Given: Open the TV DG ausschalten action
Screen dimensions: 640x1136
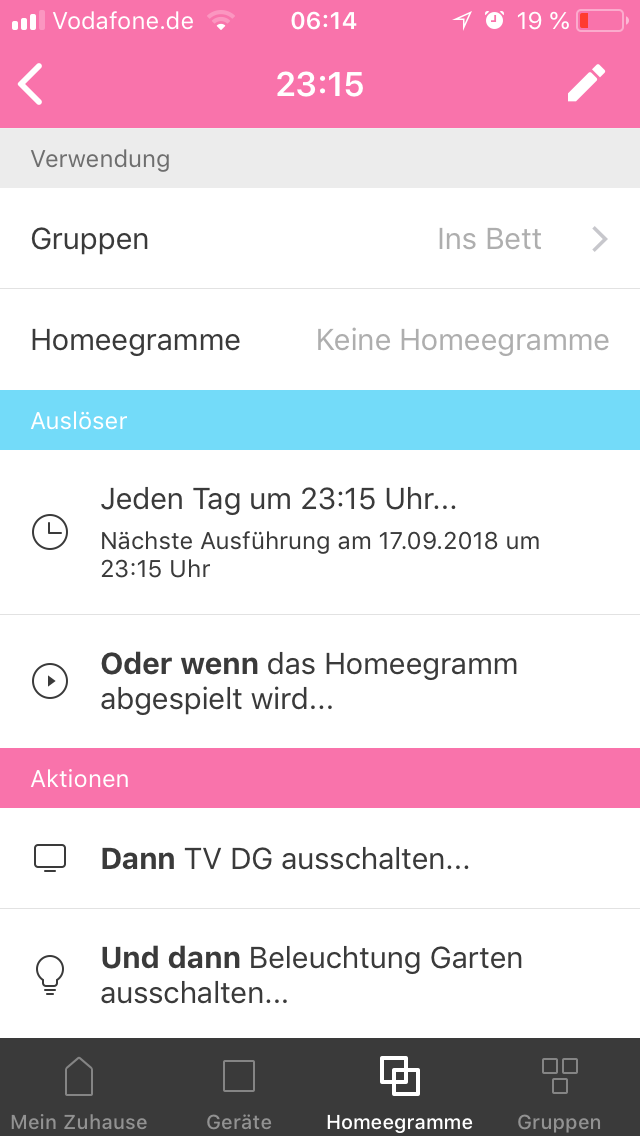Looking at the screenshot, I should pos(320,859).
